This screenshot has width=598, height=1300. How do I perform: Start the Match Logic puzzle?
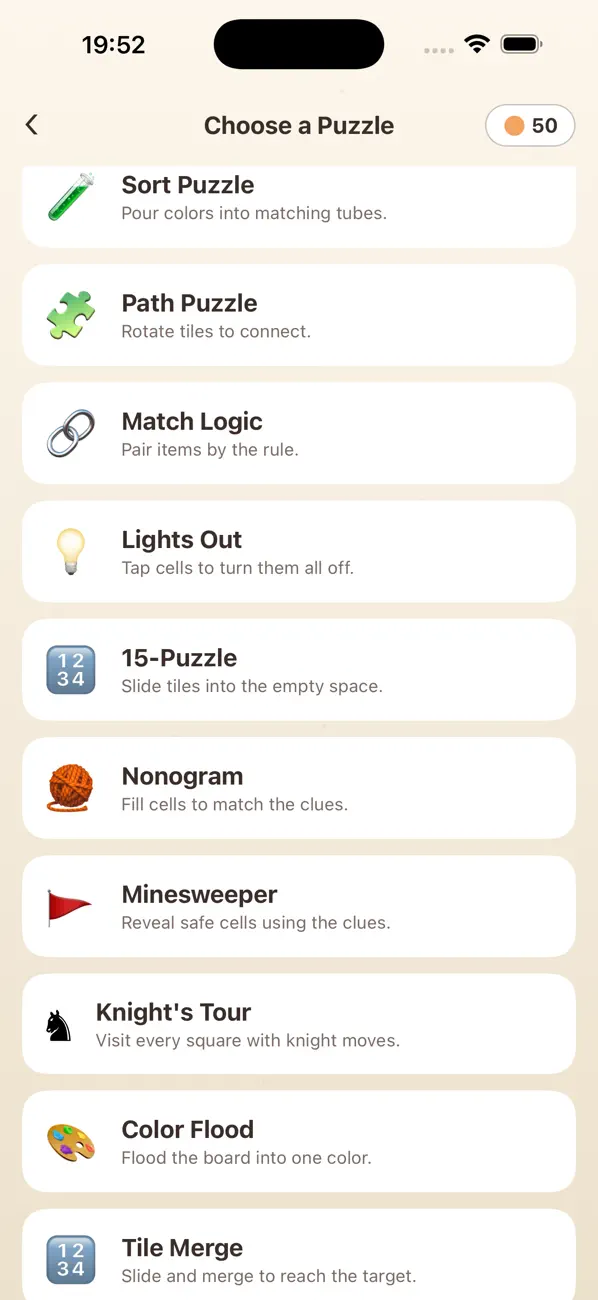pos(299,433)
